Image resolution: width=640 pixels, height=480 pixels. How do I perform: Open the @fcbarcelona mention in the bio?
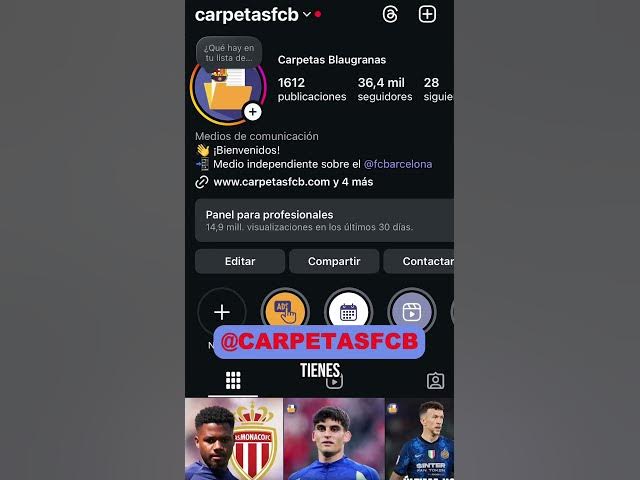point(398,164)
